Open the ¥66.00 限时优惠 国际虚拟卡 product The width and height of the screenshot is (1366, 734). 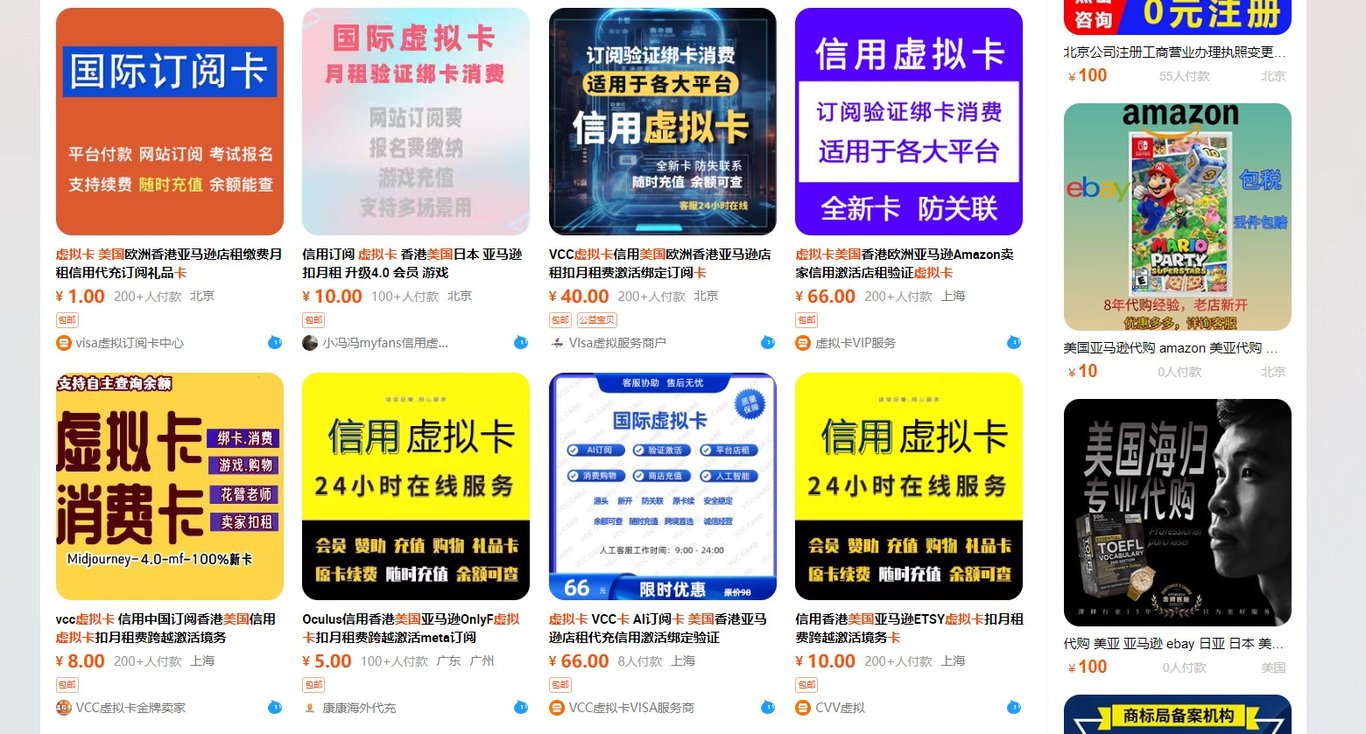click(x=662, y=486)
